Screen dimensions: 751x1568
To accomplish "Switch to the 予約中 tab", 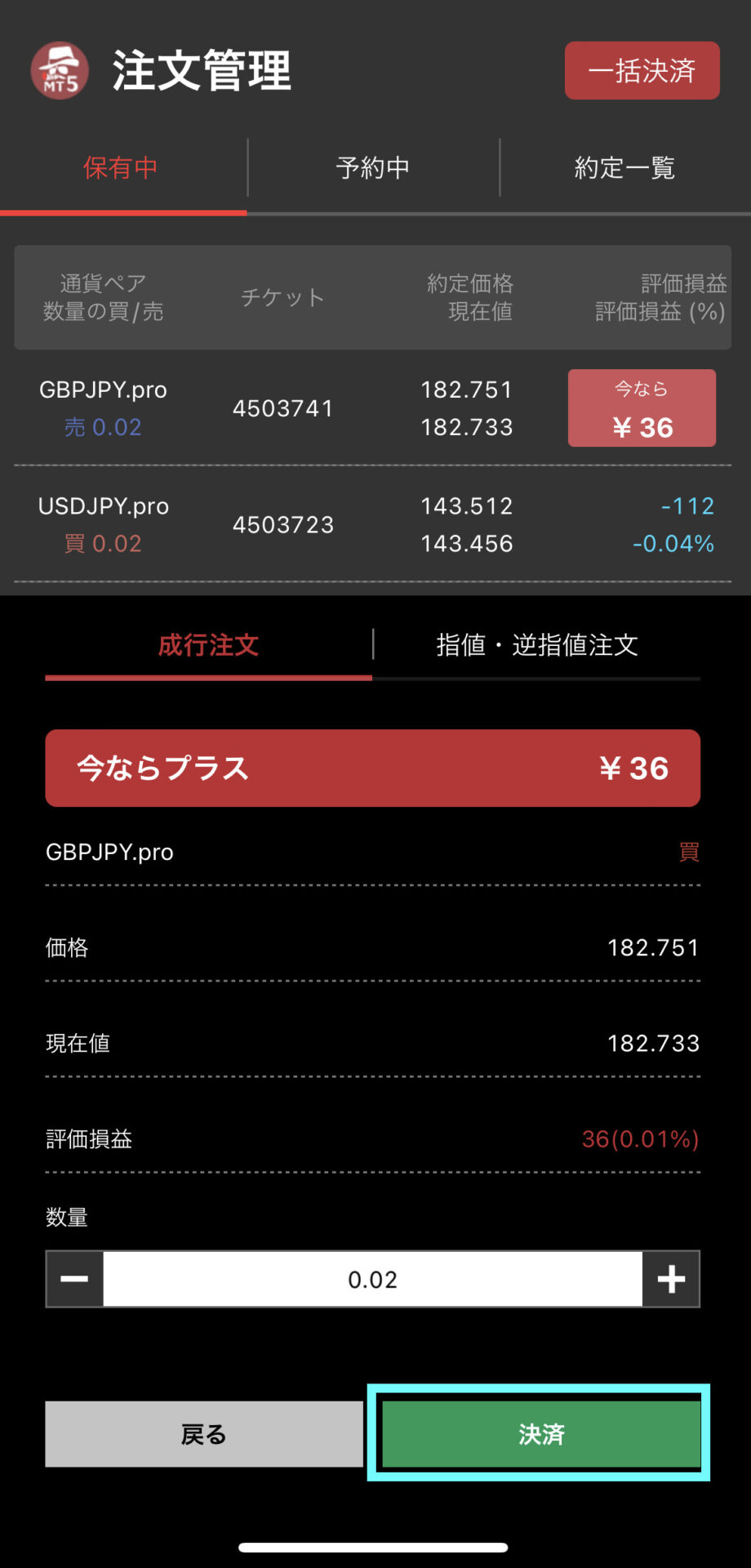I will [x=373, y=168].
